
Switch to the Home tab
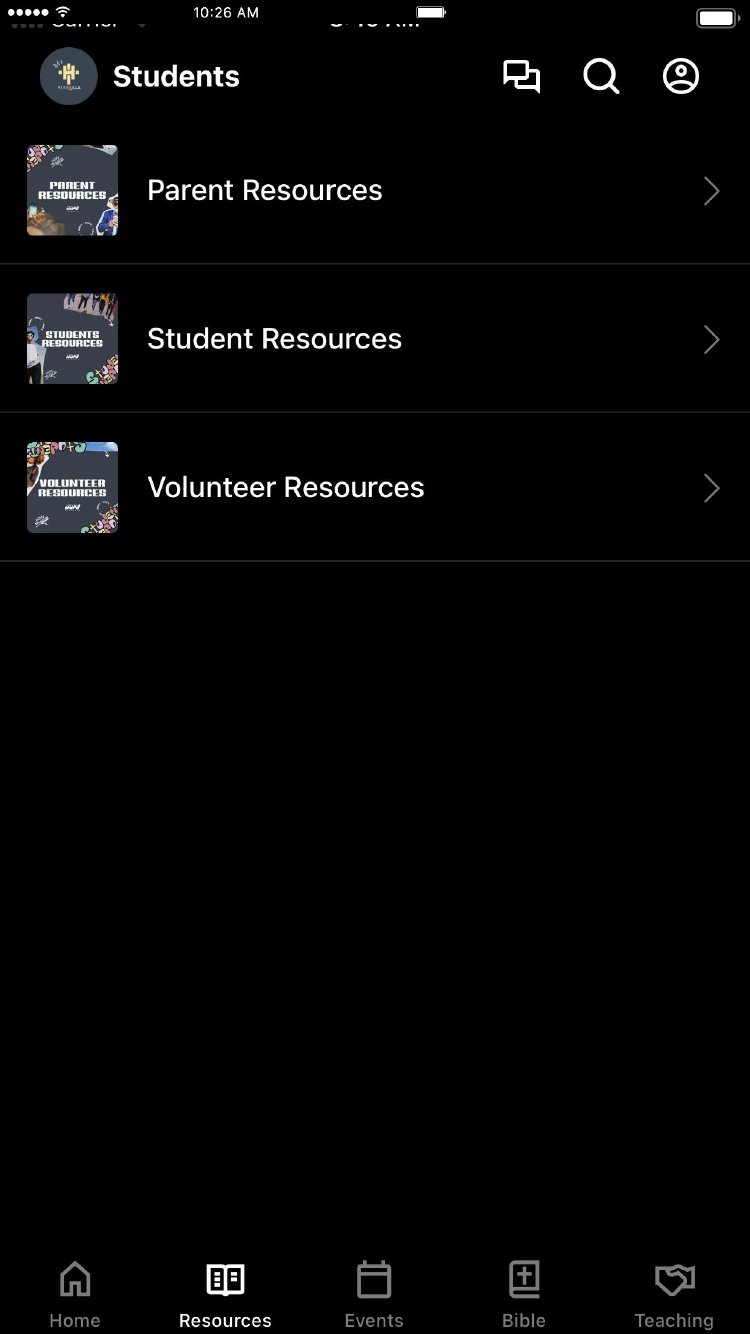coord(75,1294)
